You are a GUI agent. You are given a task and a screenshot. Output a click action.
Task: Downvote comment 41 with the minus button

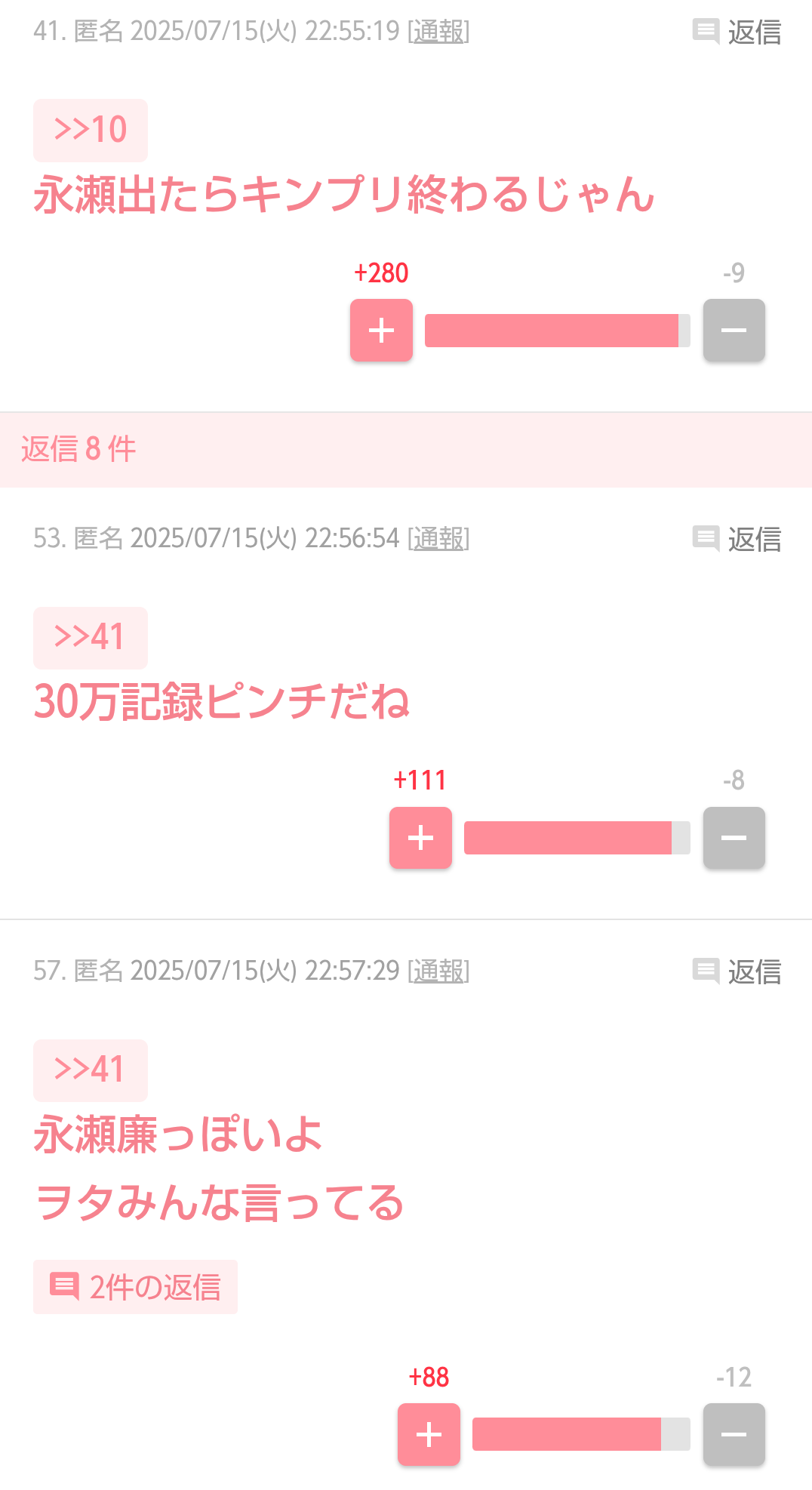pos(734,330)
